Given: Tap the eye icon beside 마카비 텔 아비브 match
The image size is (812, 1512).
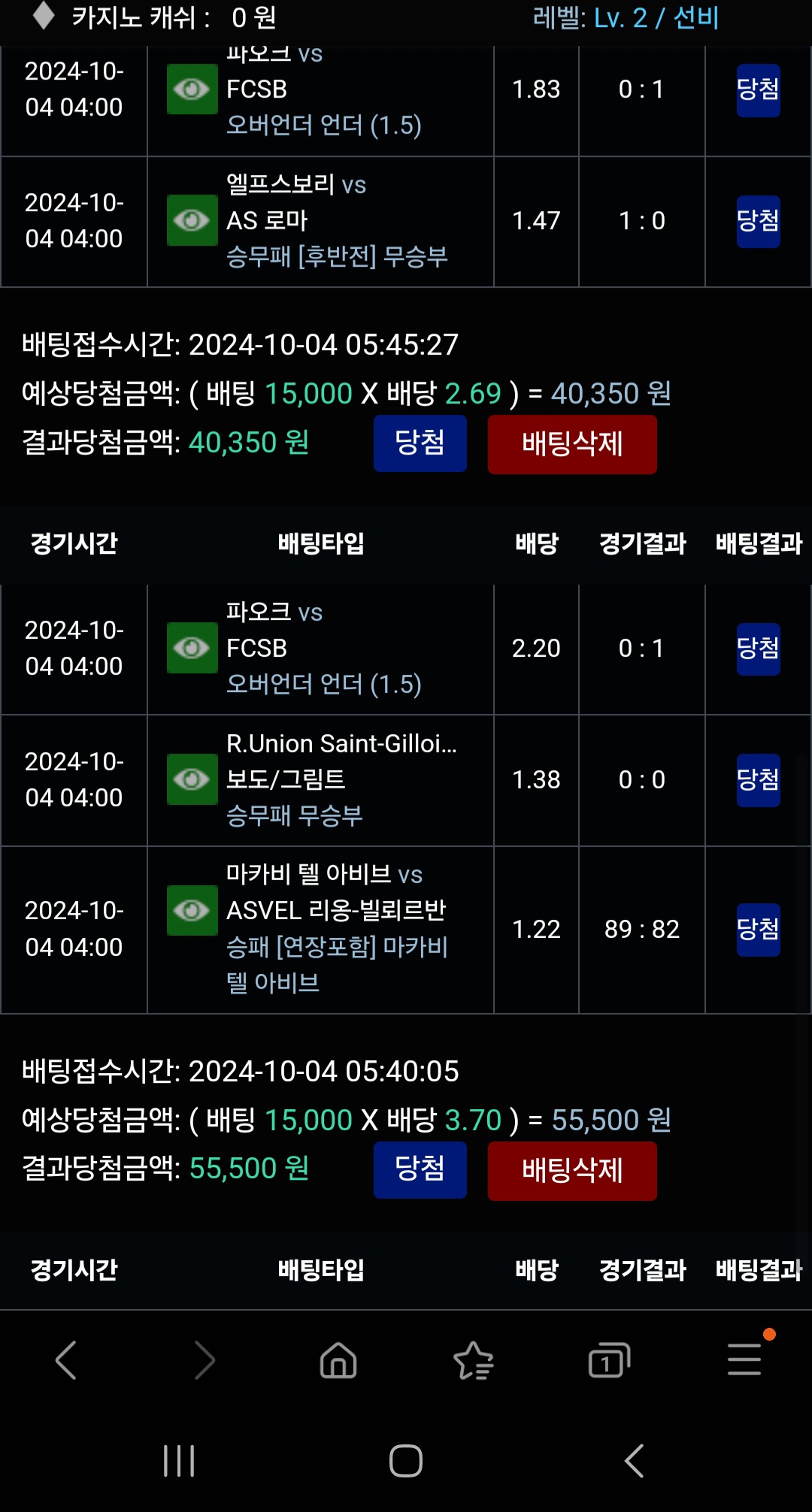Looking at the screenshot, I should pyautogui.click(x=192, y=910).
